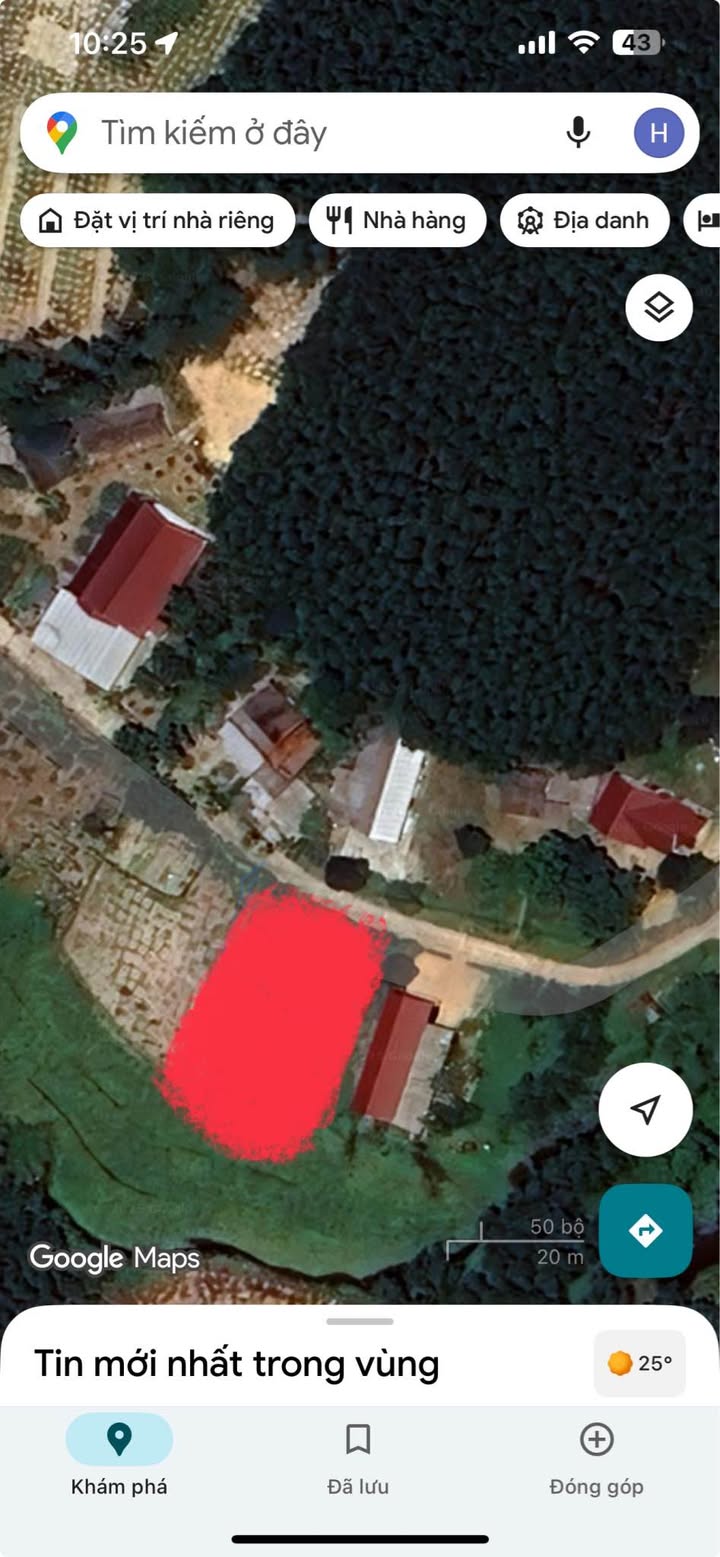Image resolution: width=720 pixels, height=1557 pixels.
Task: Switch to the 'Khám phá' tab
Action: click(x=119, y=1455)
